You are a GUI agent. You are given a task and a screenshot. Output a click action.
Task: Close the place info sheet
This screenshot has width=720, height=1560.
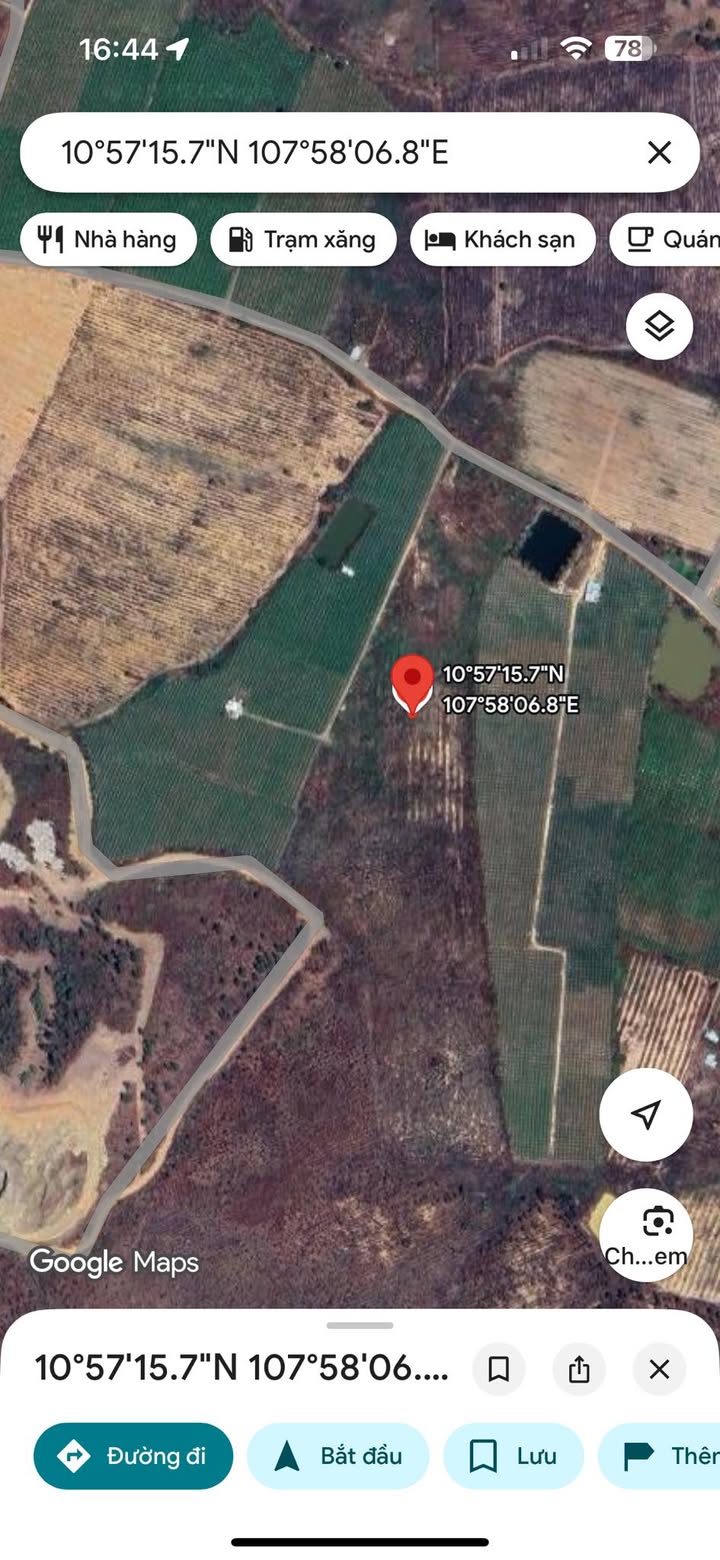(x=659, y=1369)
